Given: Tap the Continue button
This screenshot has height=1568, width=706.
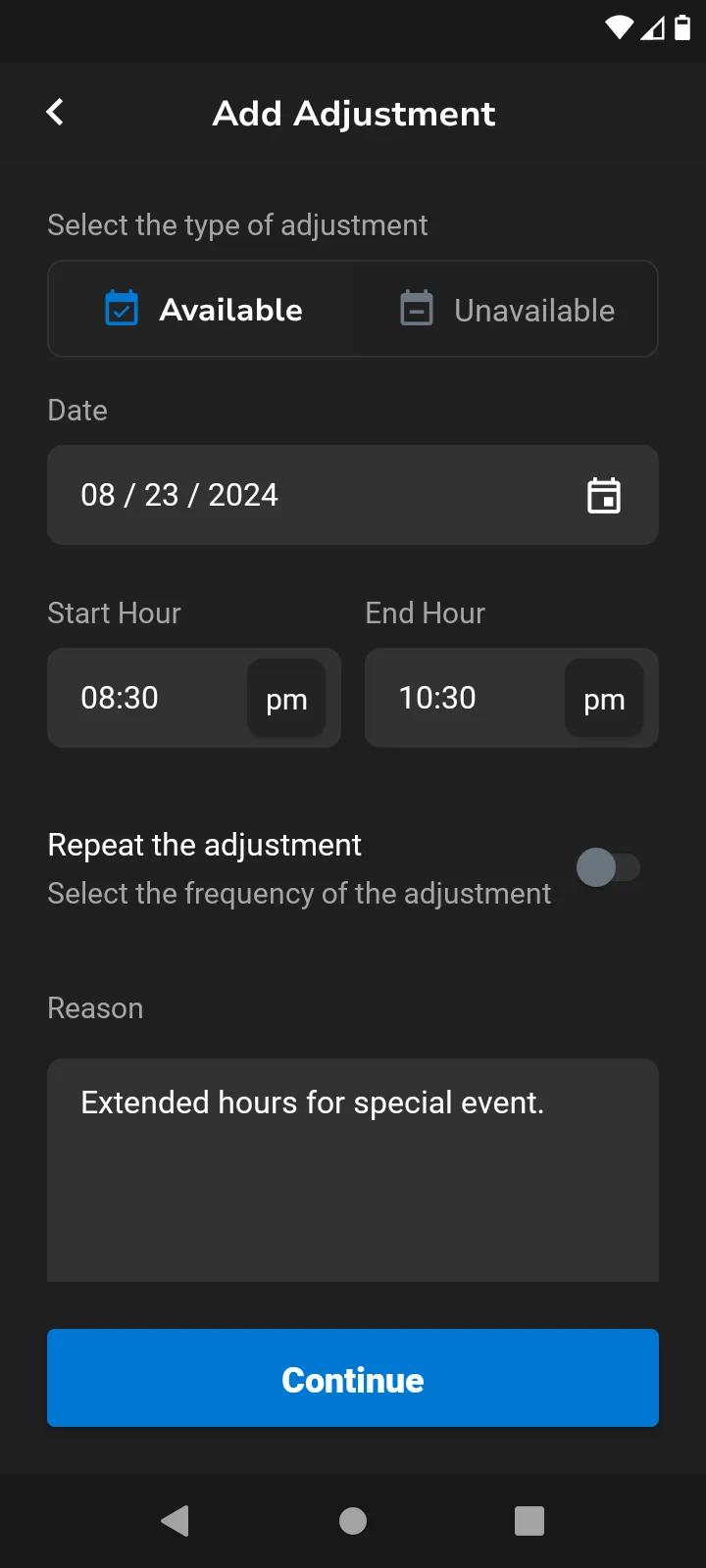Looking at the screenshot, I should 353,1378.
